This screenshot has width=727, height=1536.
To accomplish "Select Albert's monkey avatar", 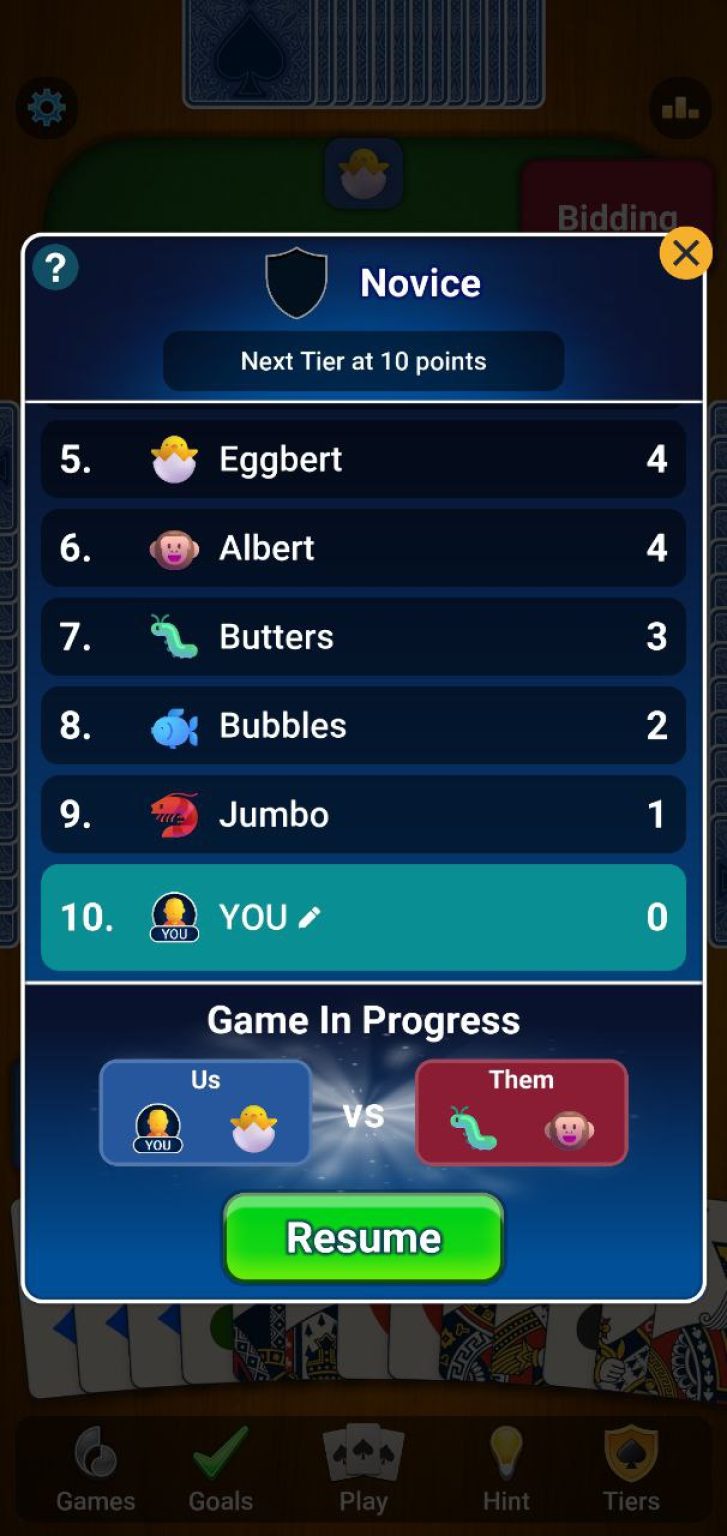I will (x=174, y=547).
